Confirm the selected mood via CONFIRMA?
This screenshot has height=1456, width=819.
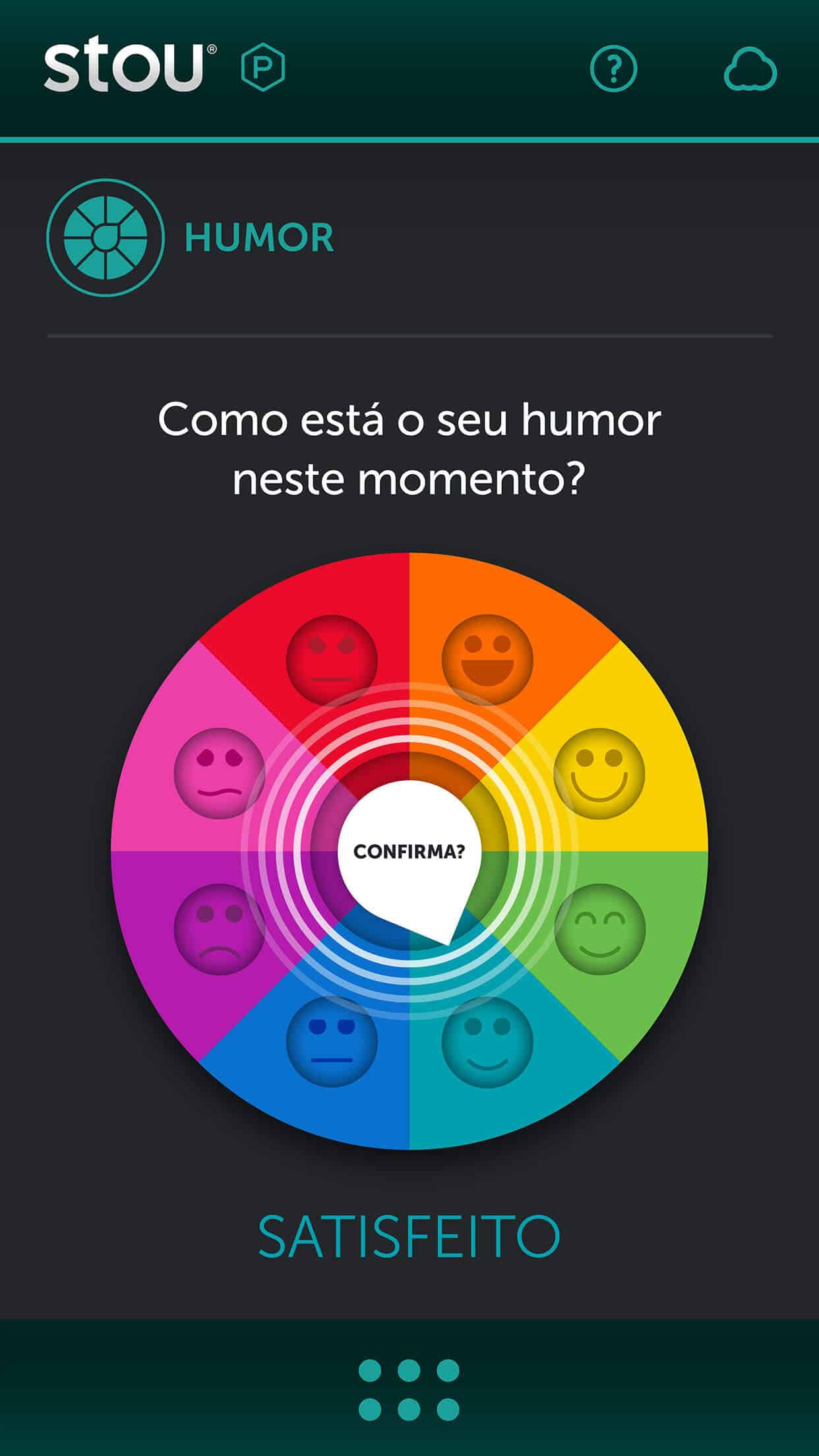coord(409,851)
